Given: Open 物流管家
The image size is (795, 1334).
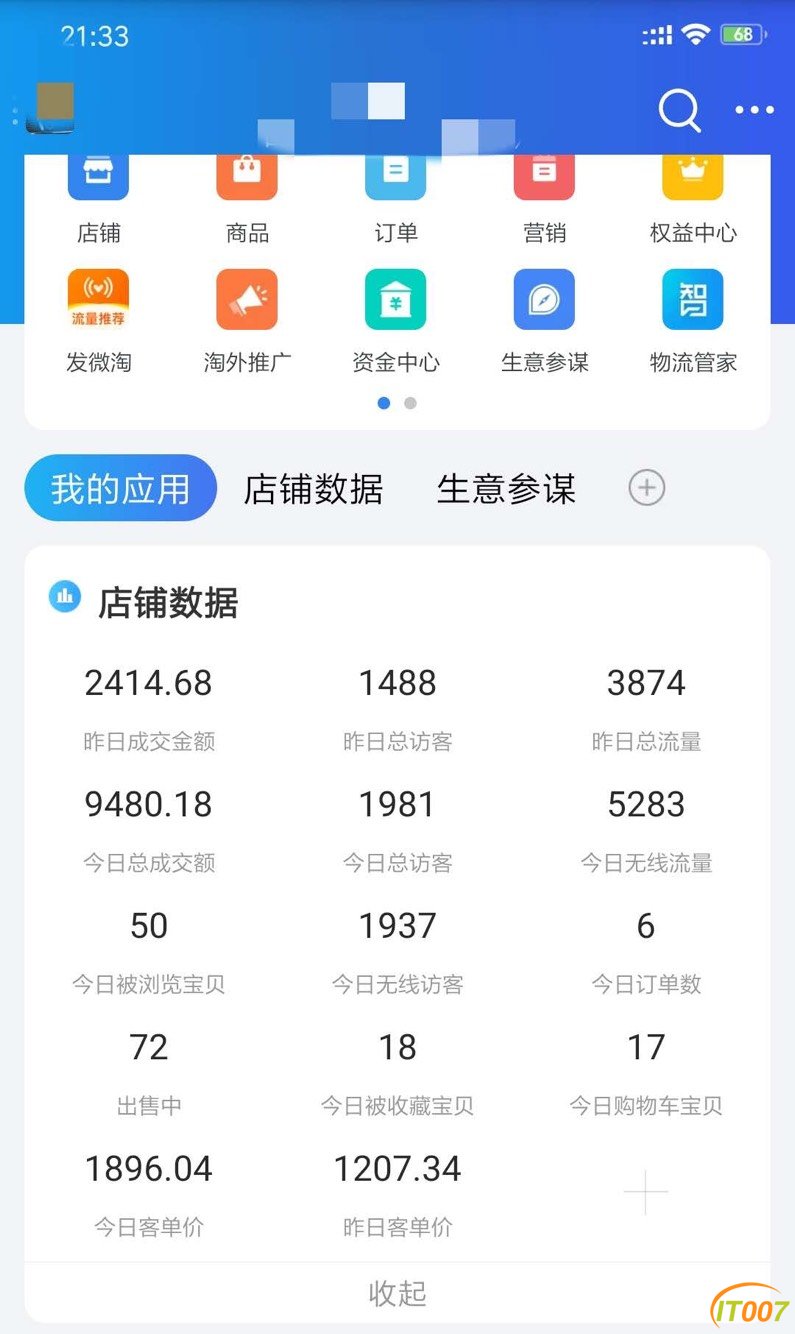Looking at the screenshot, I should coord(693,322).
